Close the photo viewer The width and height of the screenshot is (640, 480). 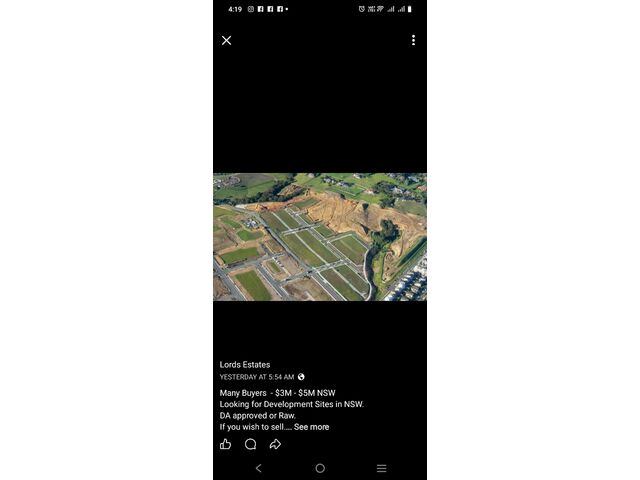click(226, 40)
